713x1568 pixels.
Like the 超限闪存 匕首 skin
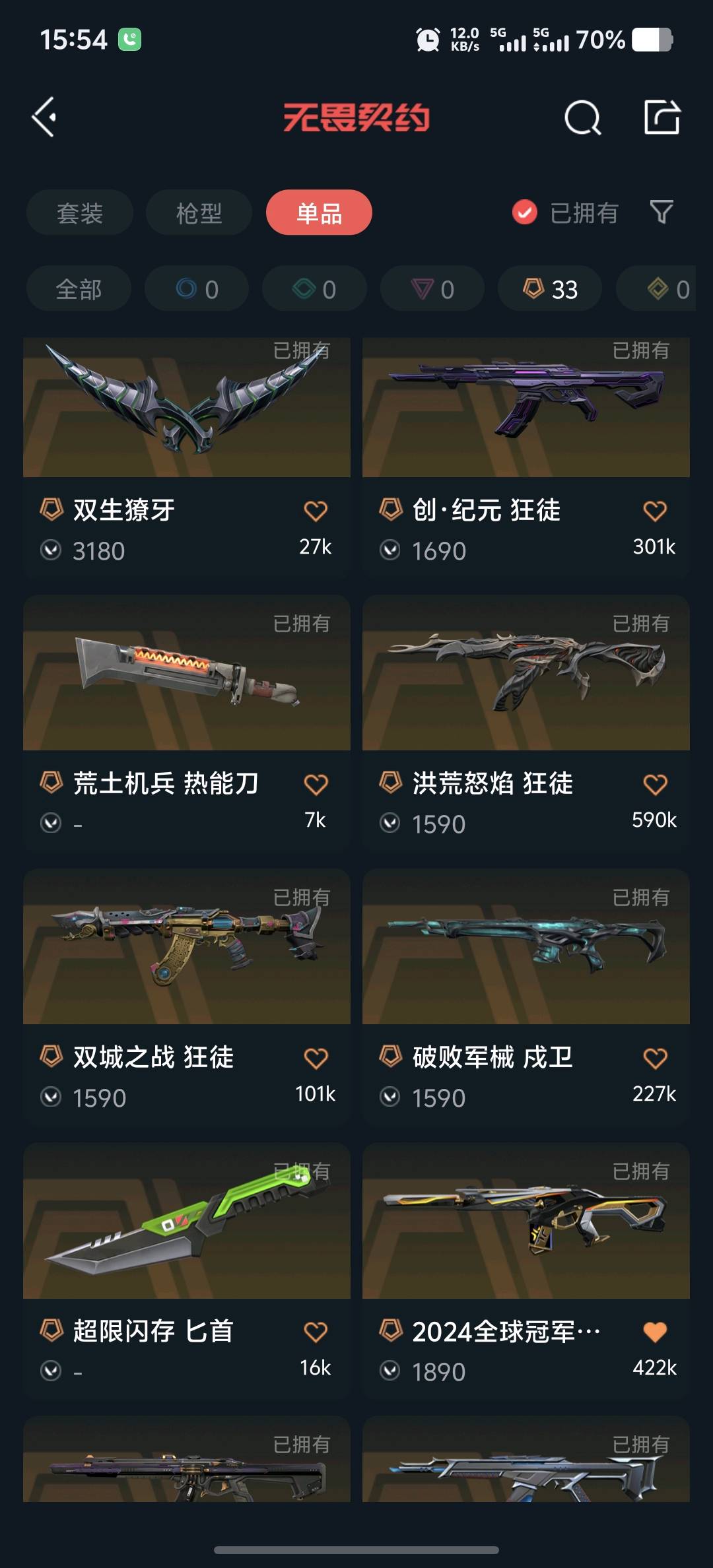pos(316,1332)
